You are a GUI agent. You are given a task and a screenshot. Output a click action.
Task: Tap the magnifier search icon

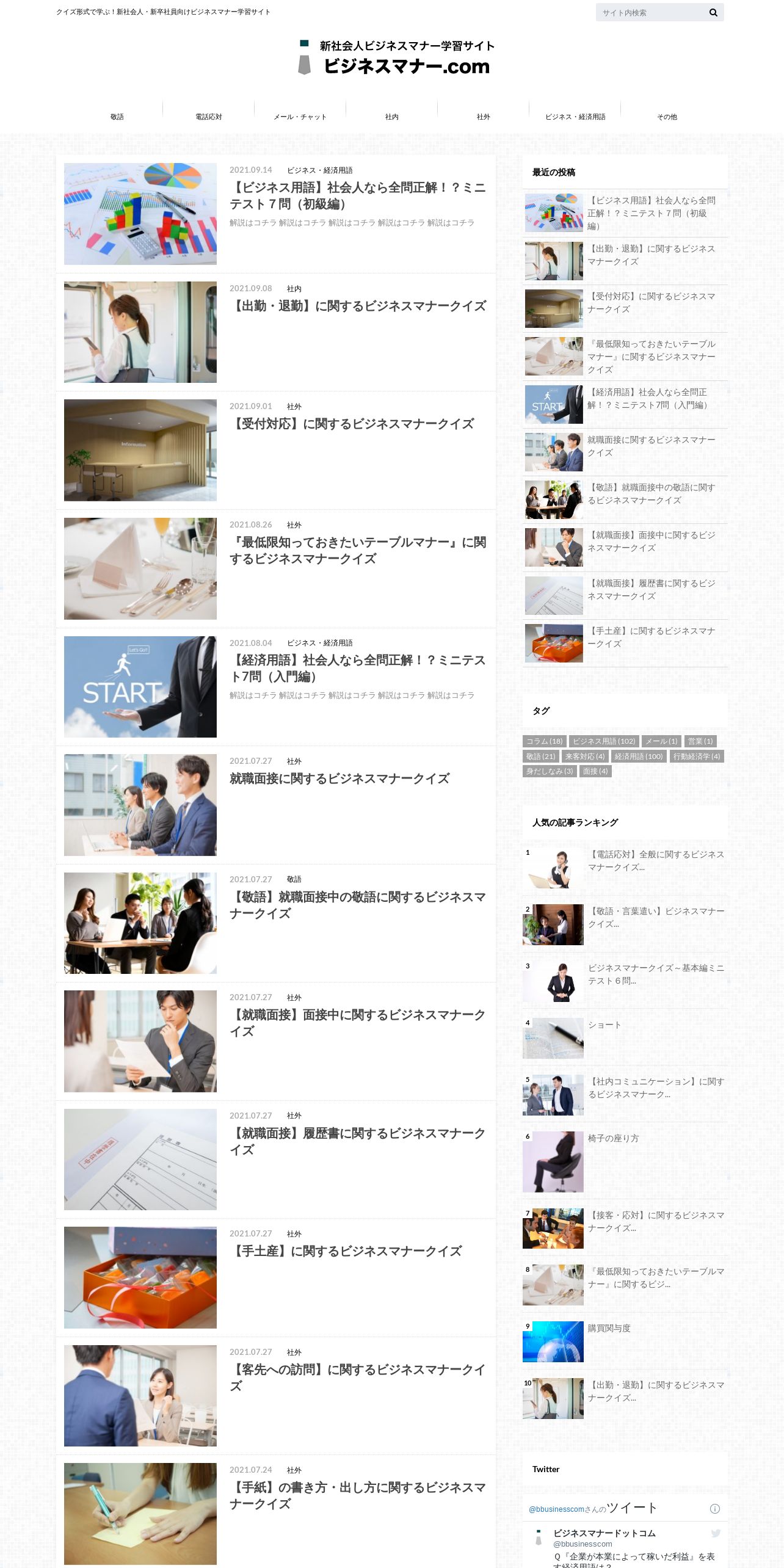(713, 12)
